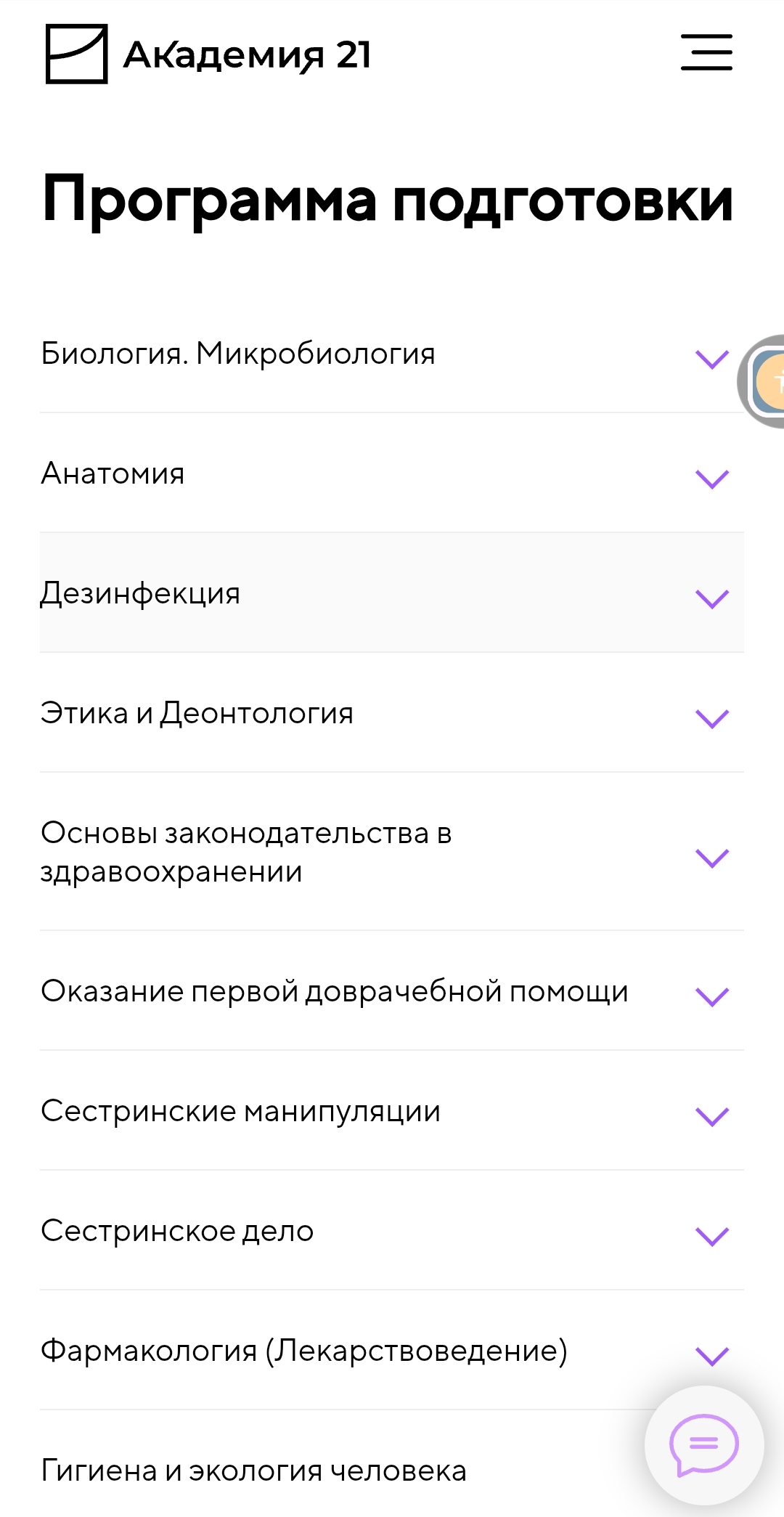Viewport: 784px width, 1517px height.
Task: Click the Сестринское дело title text
Action: click(x=177, y=1229)
